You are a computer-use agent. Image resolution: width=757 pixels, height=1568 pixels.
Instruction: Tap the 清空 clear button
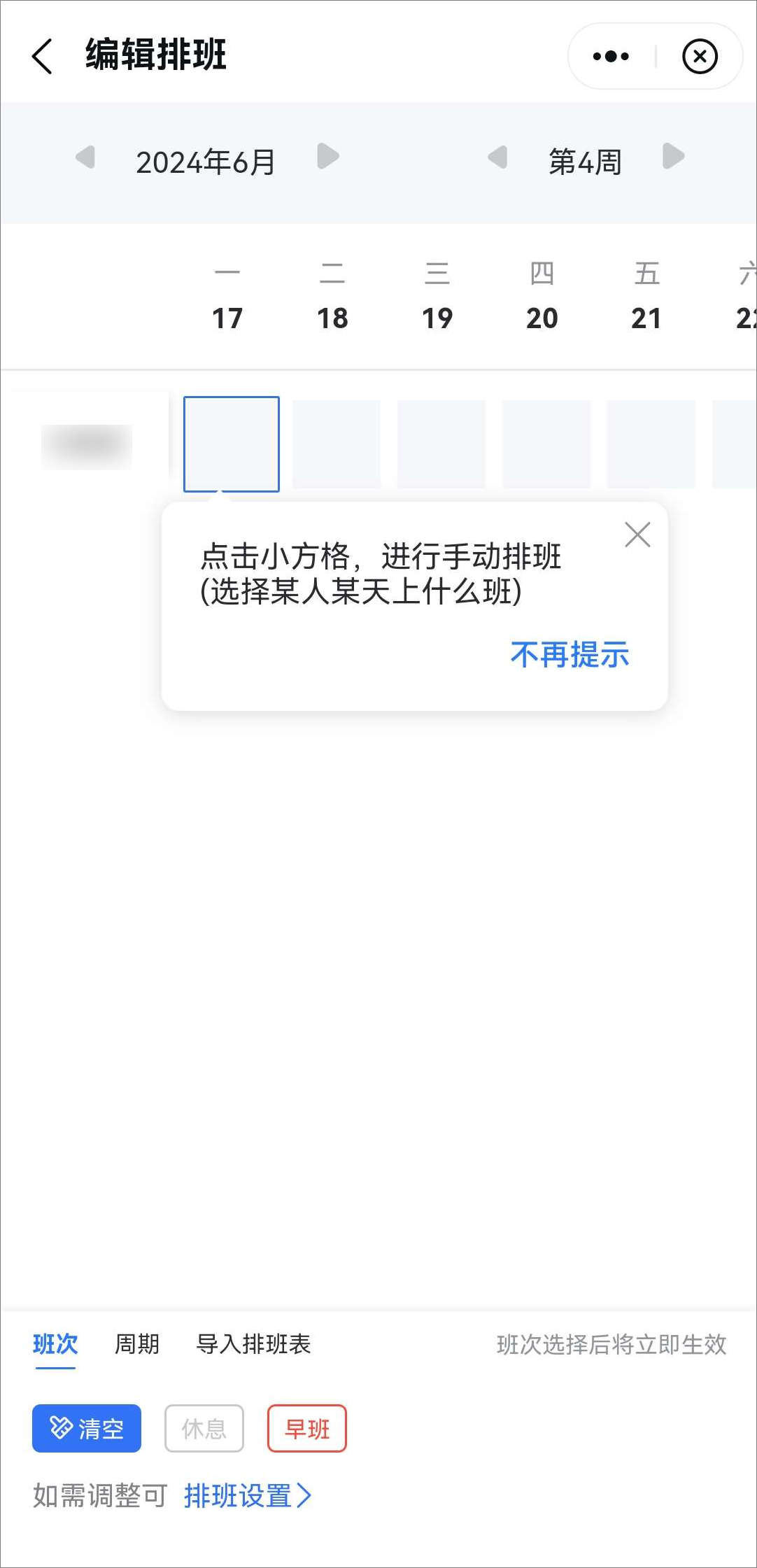87,1428
